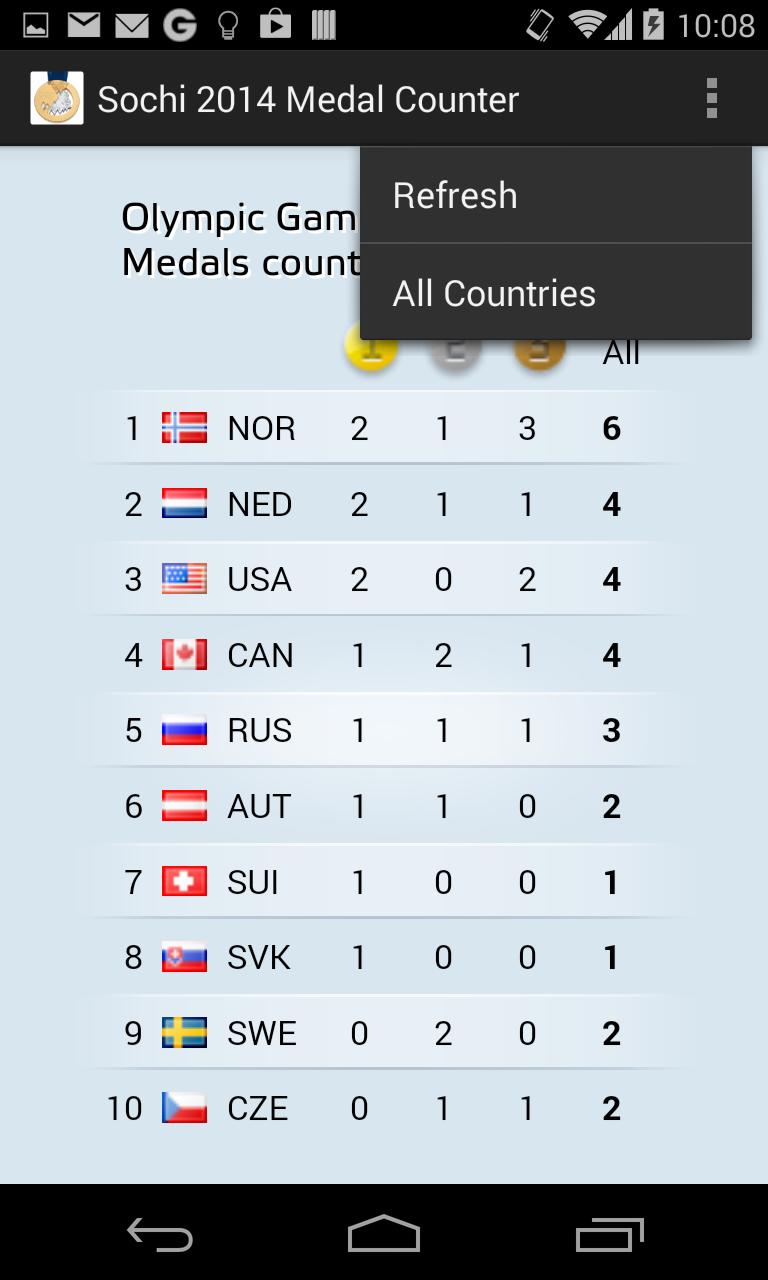Viewport: 768px width, 1280px height.
Task: Tap the Back navigation button
Action: coord(160,1235)
